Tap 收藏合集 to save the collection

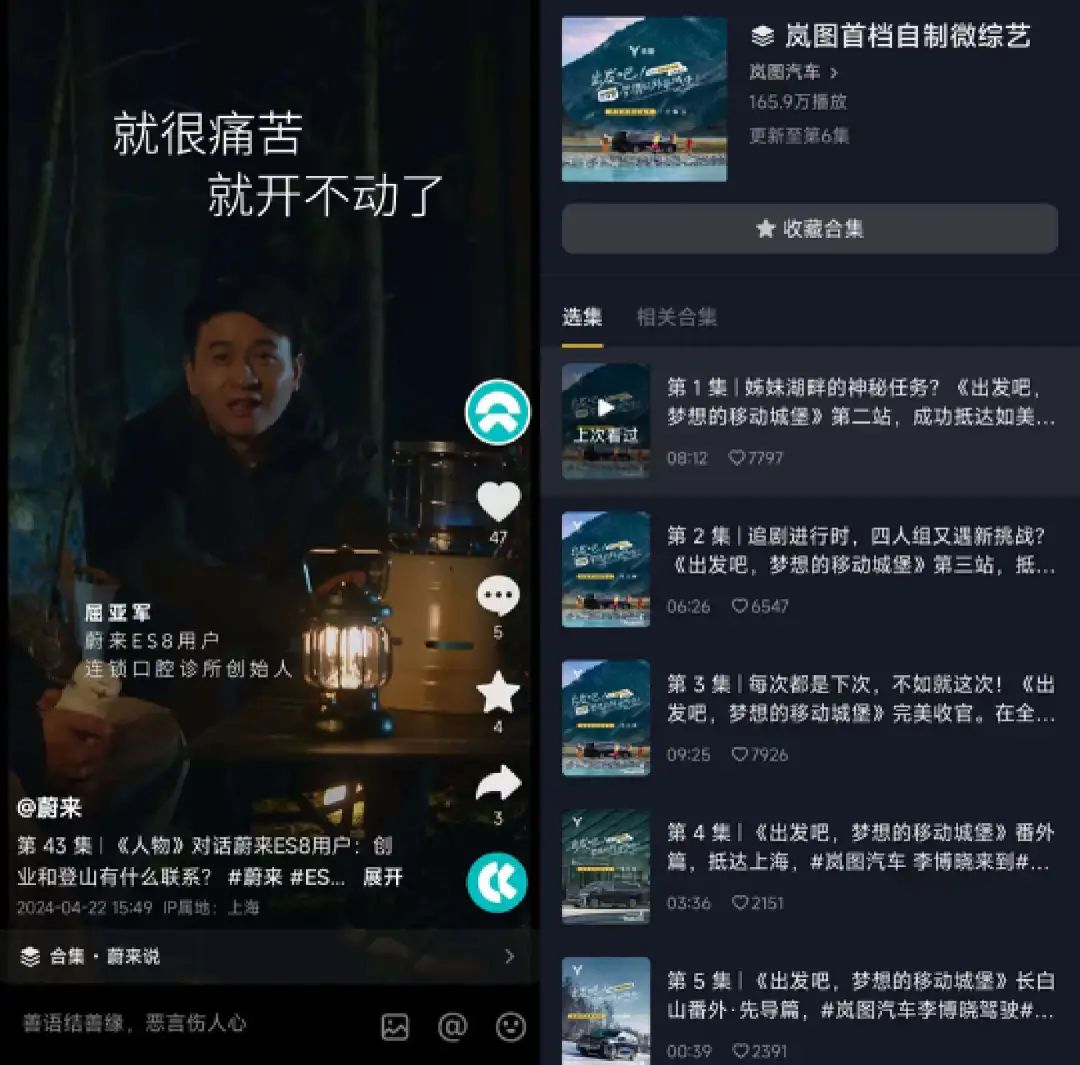coord(809,229)
